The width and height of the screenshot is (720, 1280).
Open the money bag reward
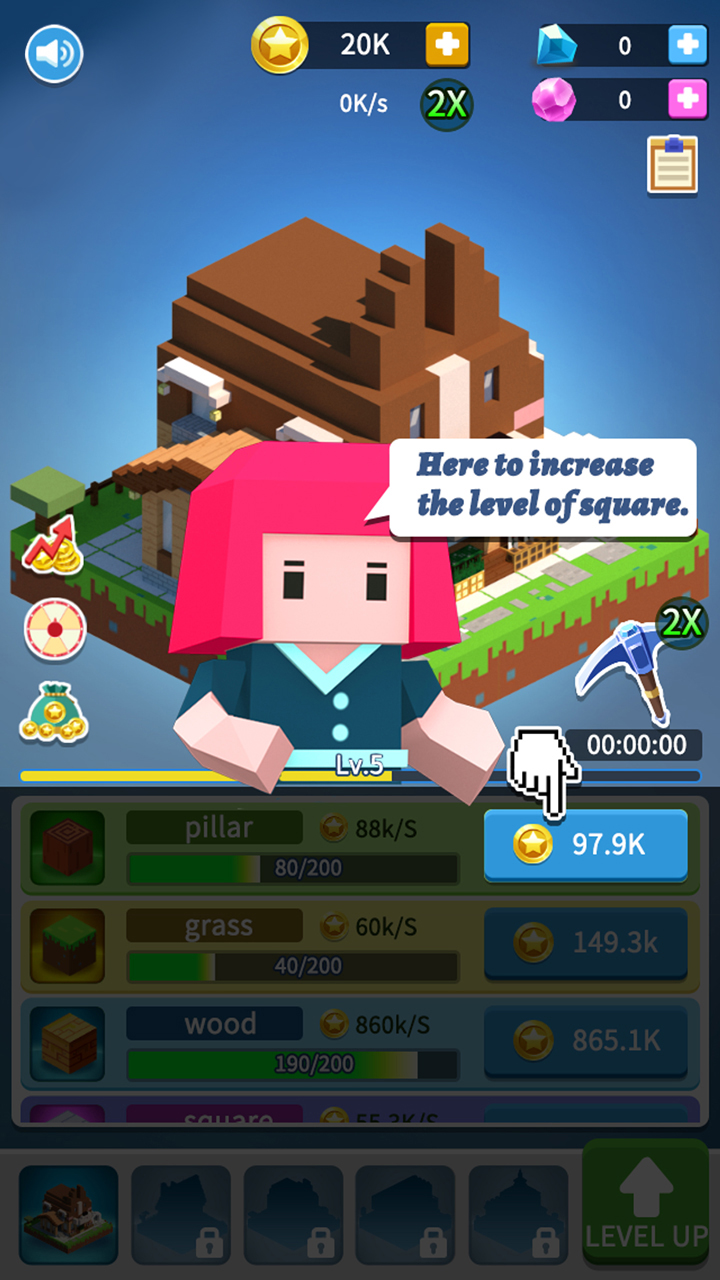(x=54, y=712)
